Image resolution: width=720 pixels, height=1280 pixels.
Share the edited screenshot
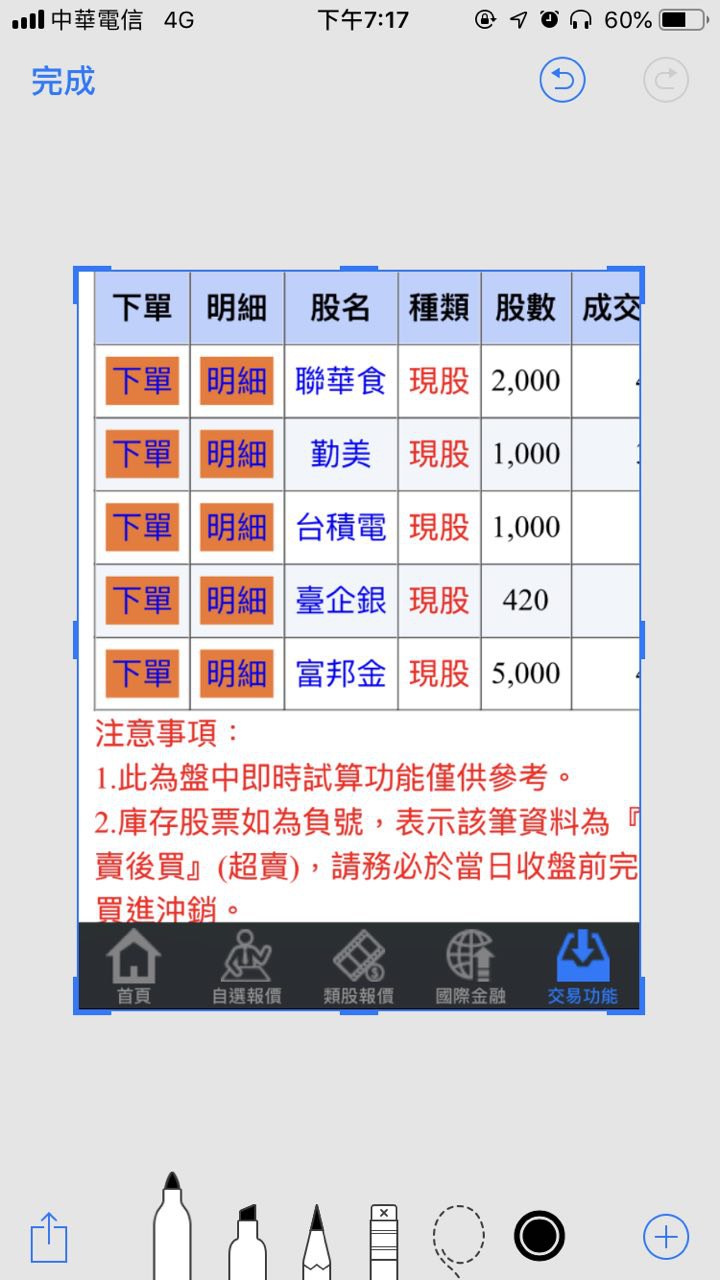coord(49,1237)
